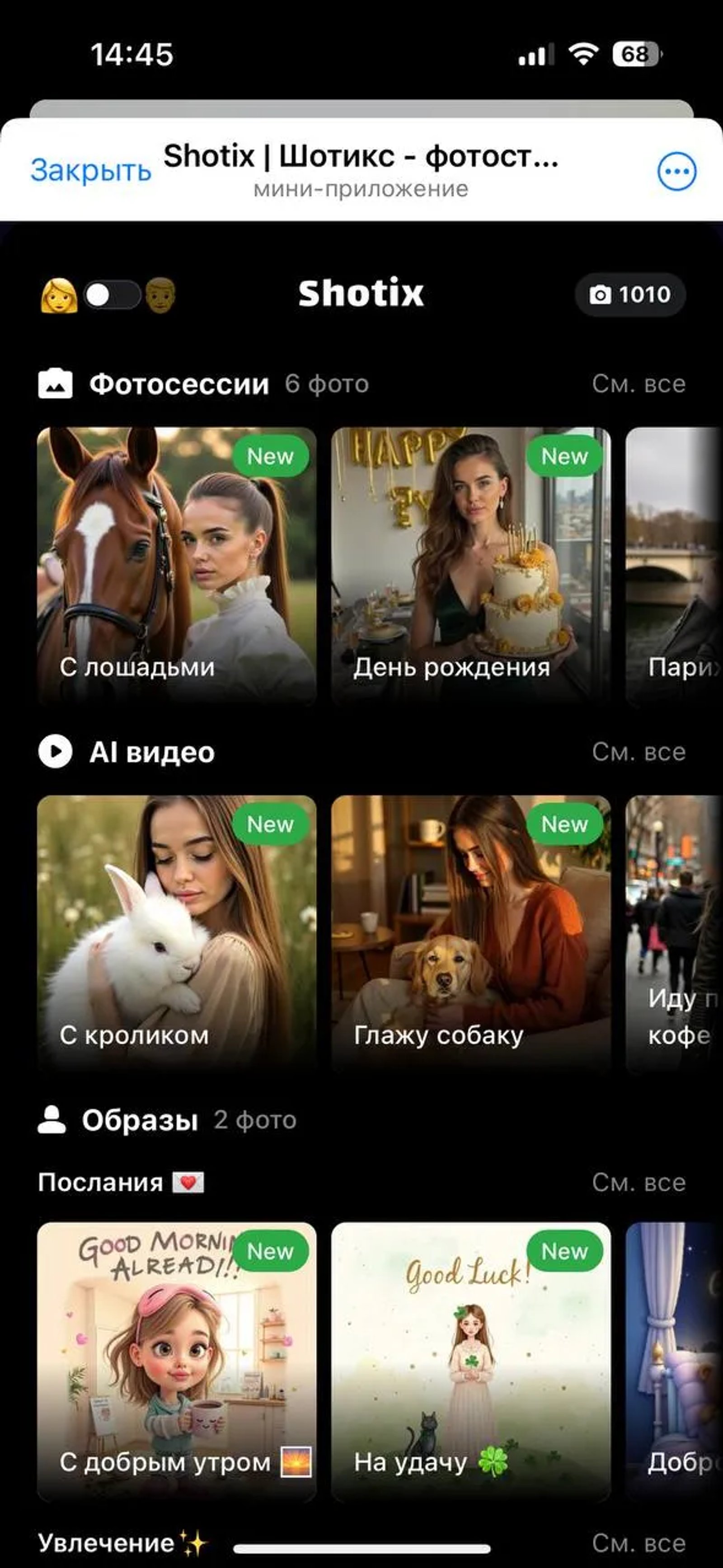Click the woman emoji on gender selector
This screenshot has height=1568, width=723.
coord(59,295)
